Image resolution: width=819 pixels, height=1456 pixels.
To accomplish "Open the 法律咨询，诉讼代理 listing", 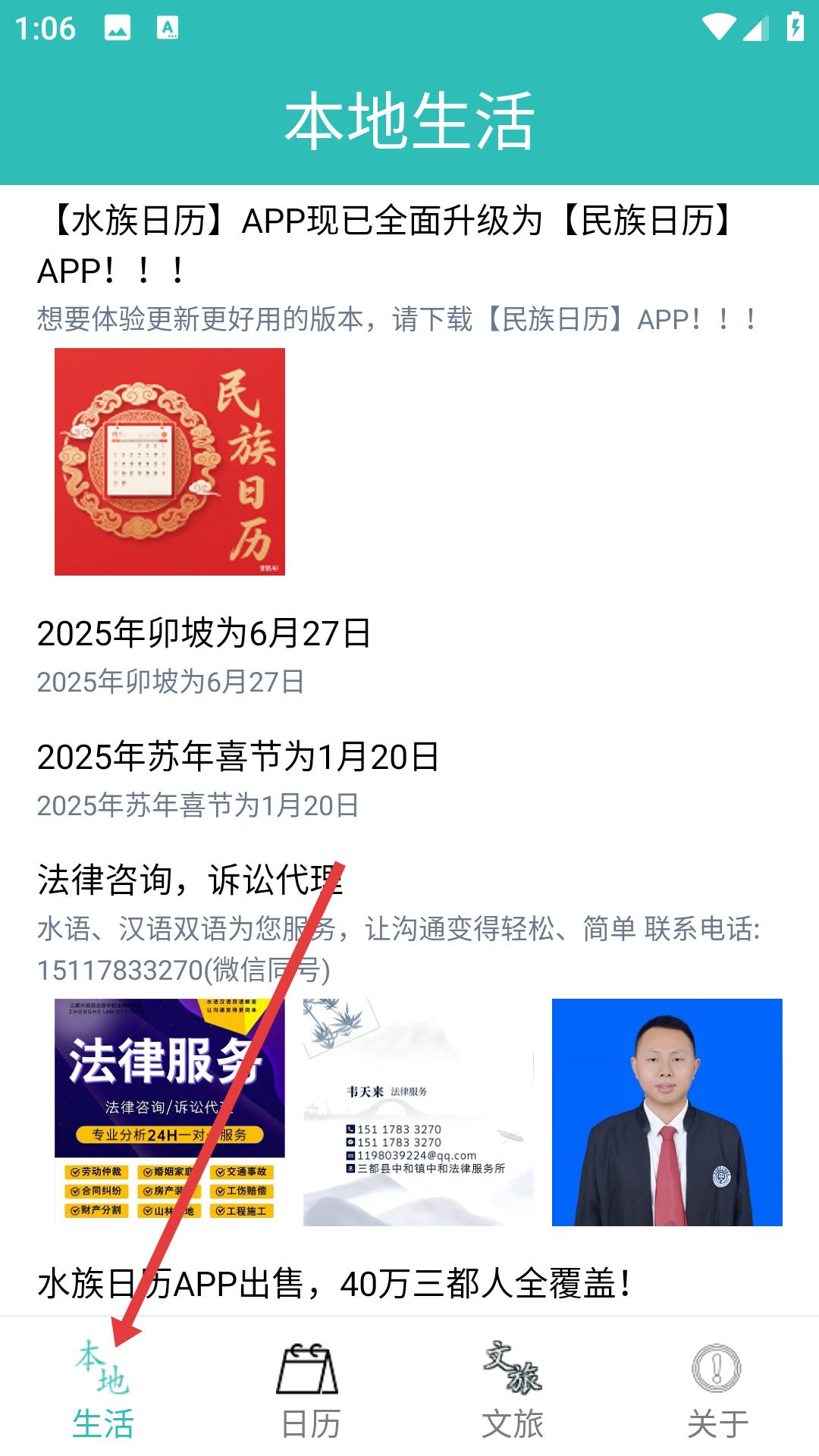I will 190,881.
